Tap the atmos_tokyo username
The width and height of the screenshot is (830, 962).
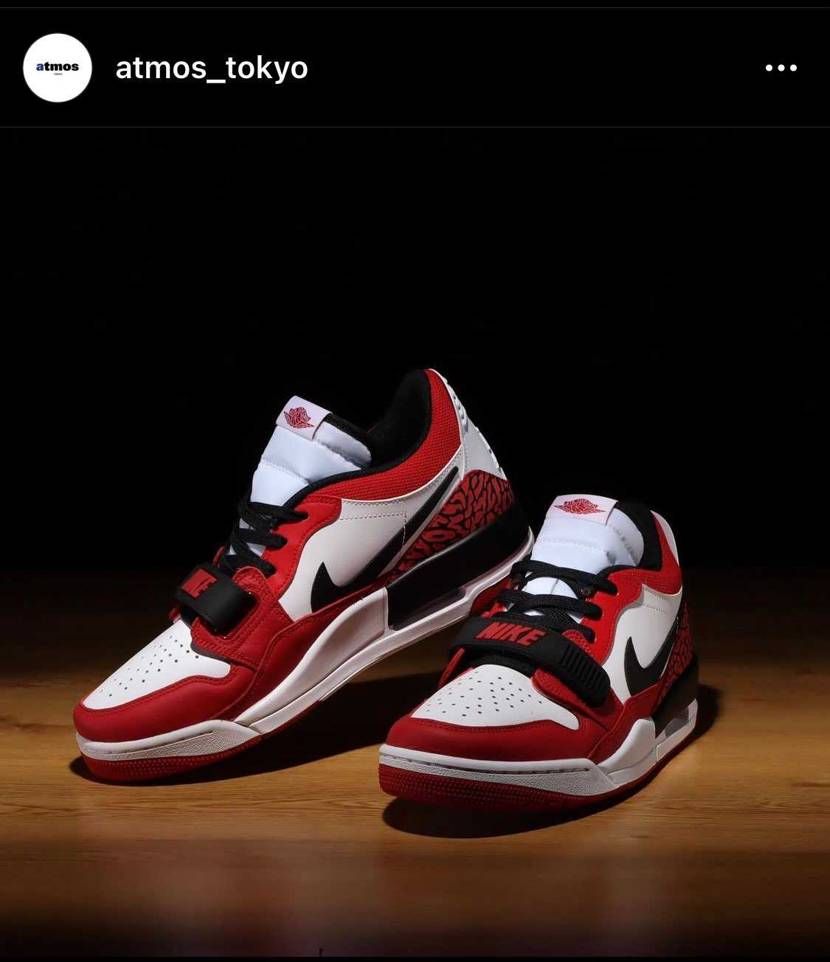(x=211, y=68)
